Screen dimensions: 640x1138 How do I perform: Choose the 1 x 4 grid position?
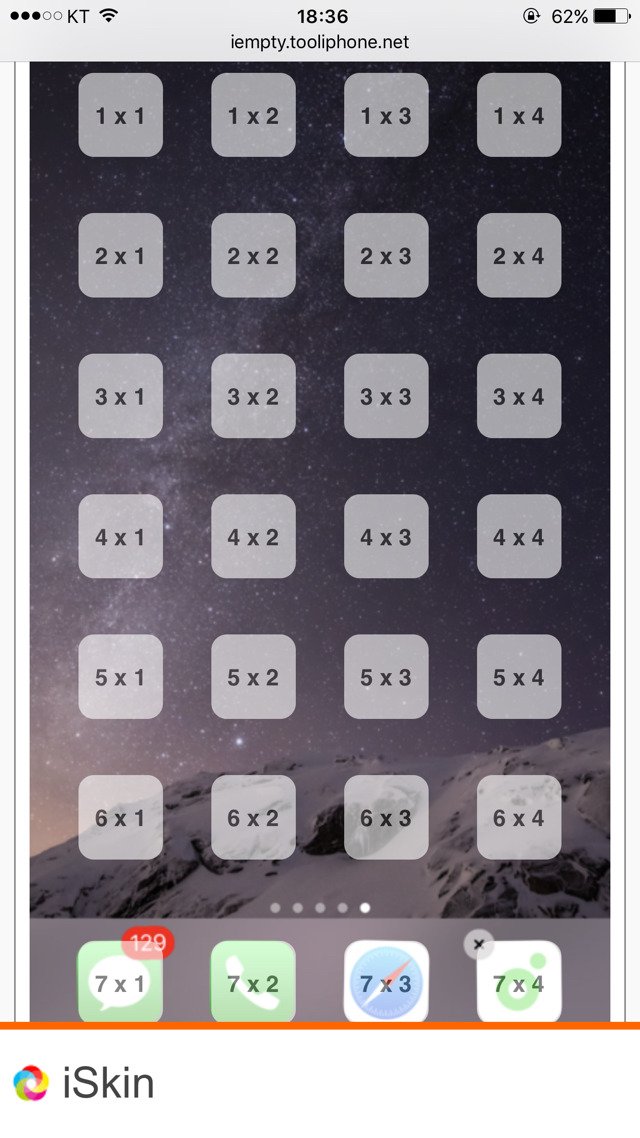point(519,115)
